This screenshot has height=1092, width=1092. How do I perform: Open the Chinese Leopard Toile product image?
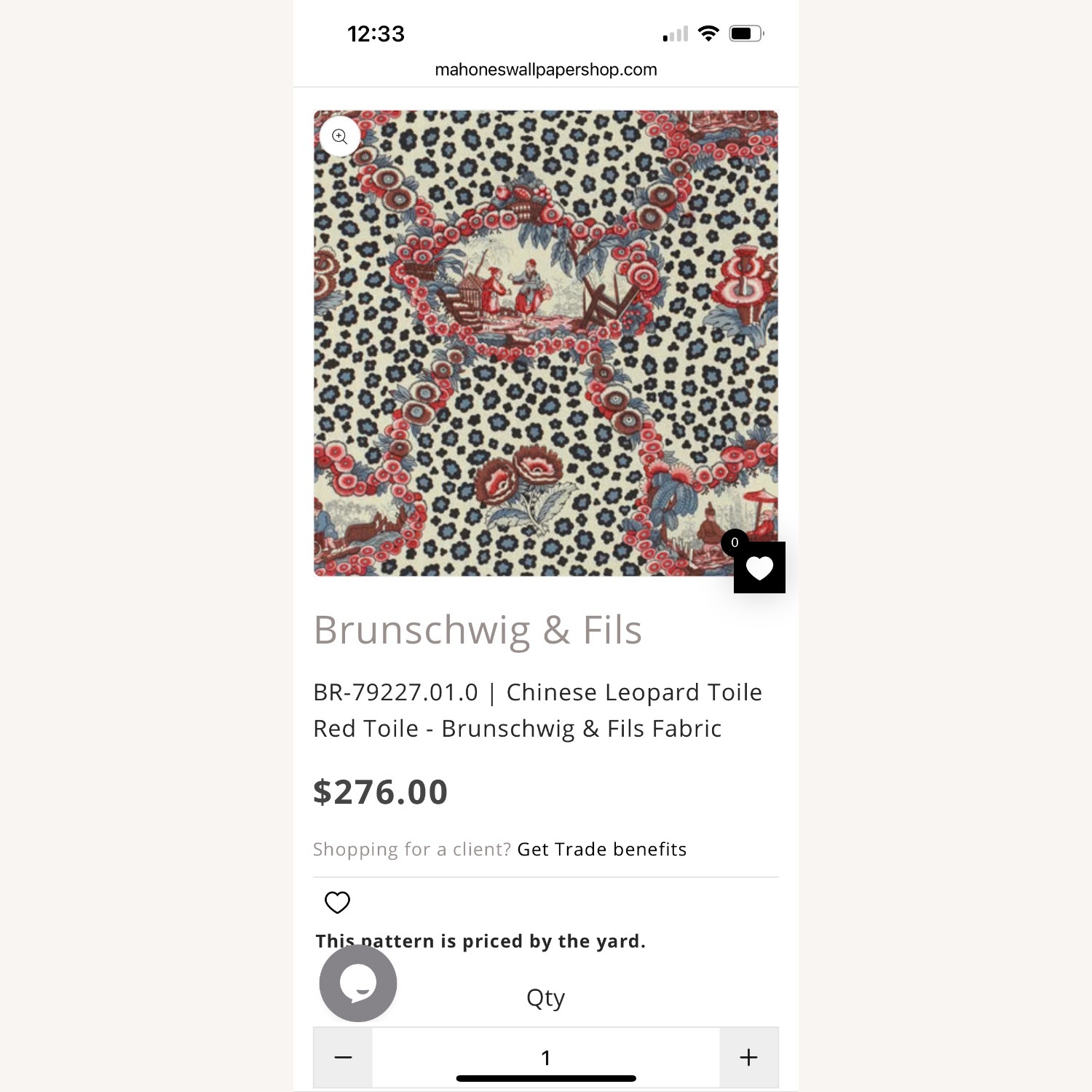[545, 343]
